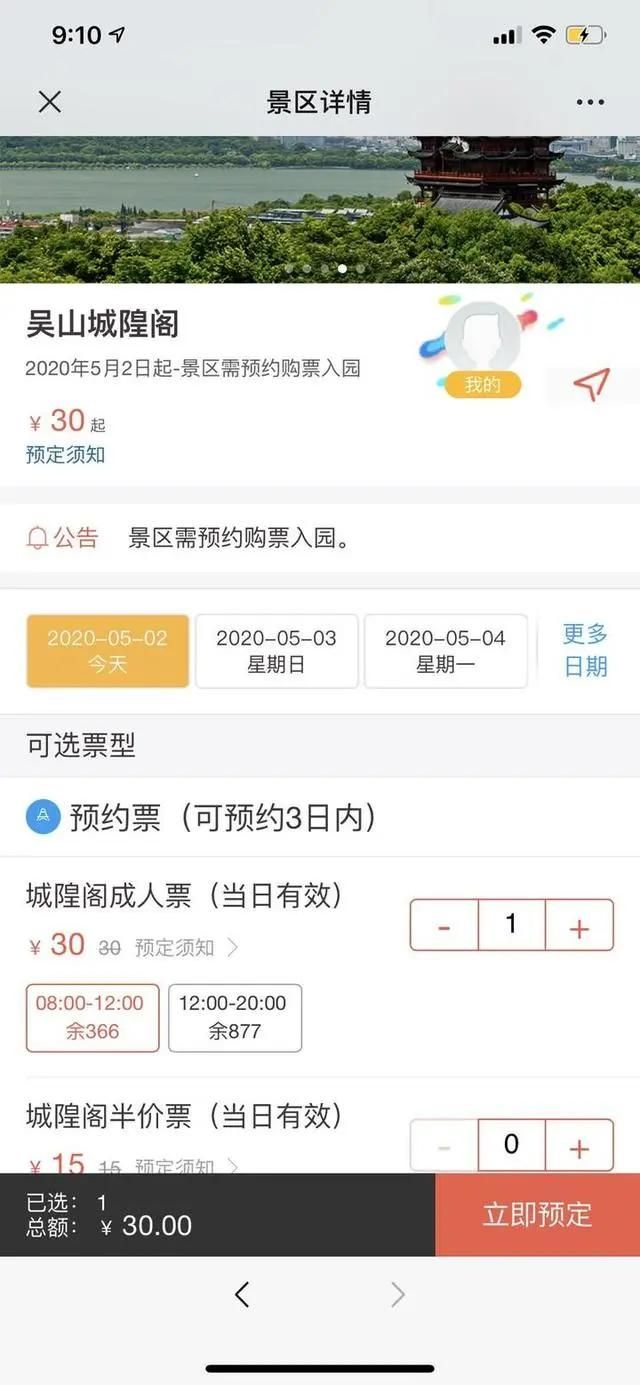Increase 城隍阁半价票 quantity with plus

[579, 1146]
